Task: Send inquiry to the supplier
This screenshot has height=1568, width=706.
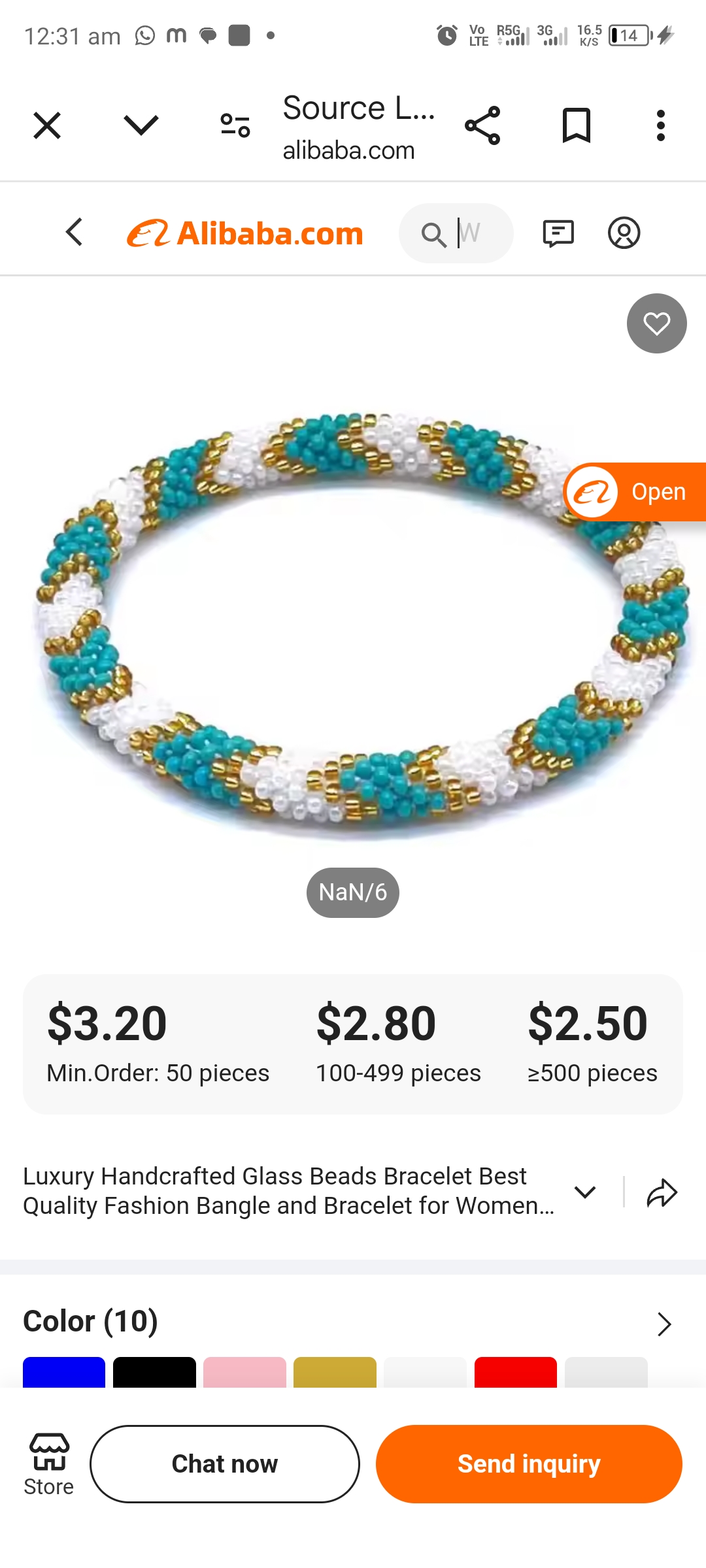Action: (x=529, y=1464)
